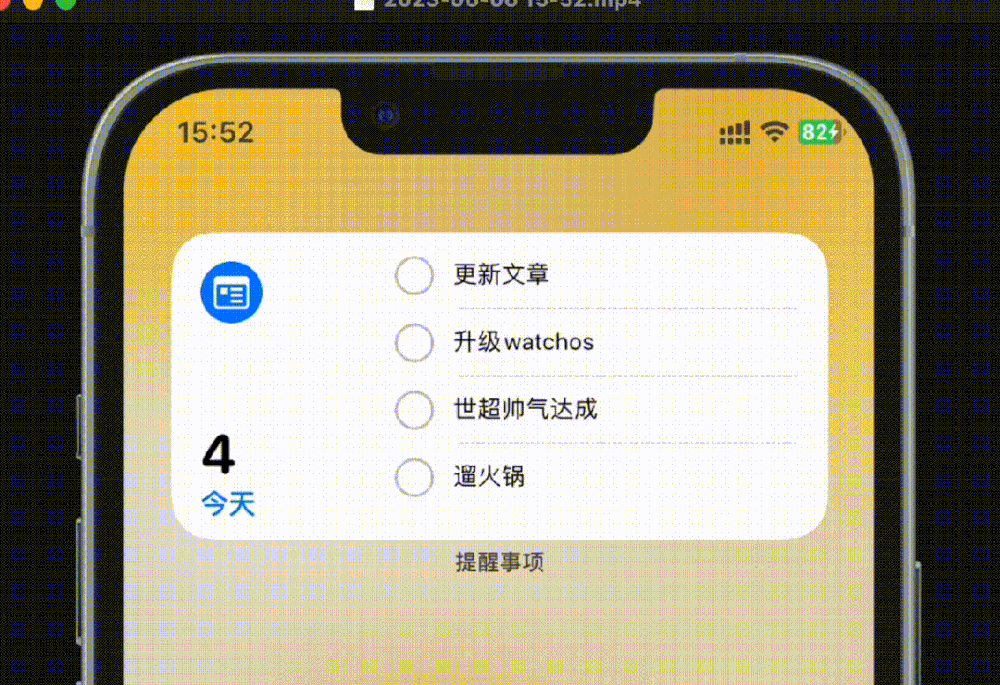This screenshot has width=1000, height=685.
Task: Check off the 更新文章 reminder
Action: pyautogui.click(x=414, y=275)
